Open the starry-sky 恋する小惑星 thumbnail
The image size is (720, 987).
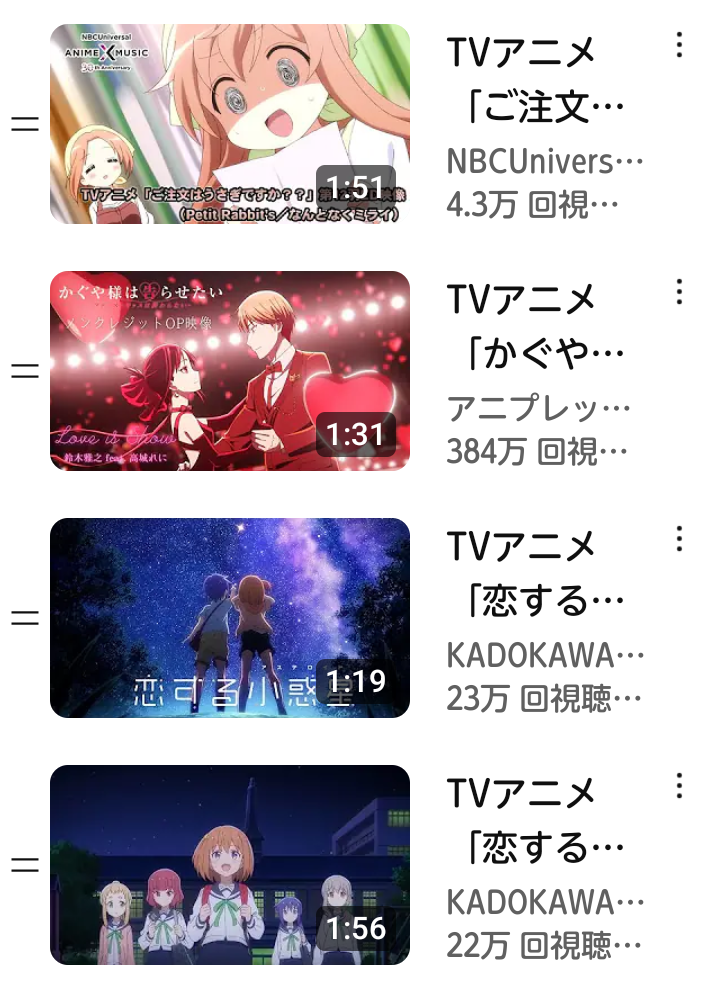230,617
